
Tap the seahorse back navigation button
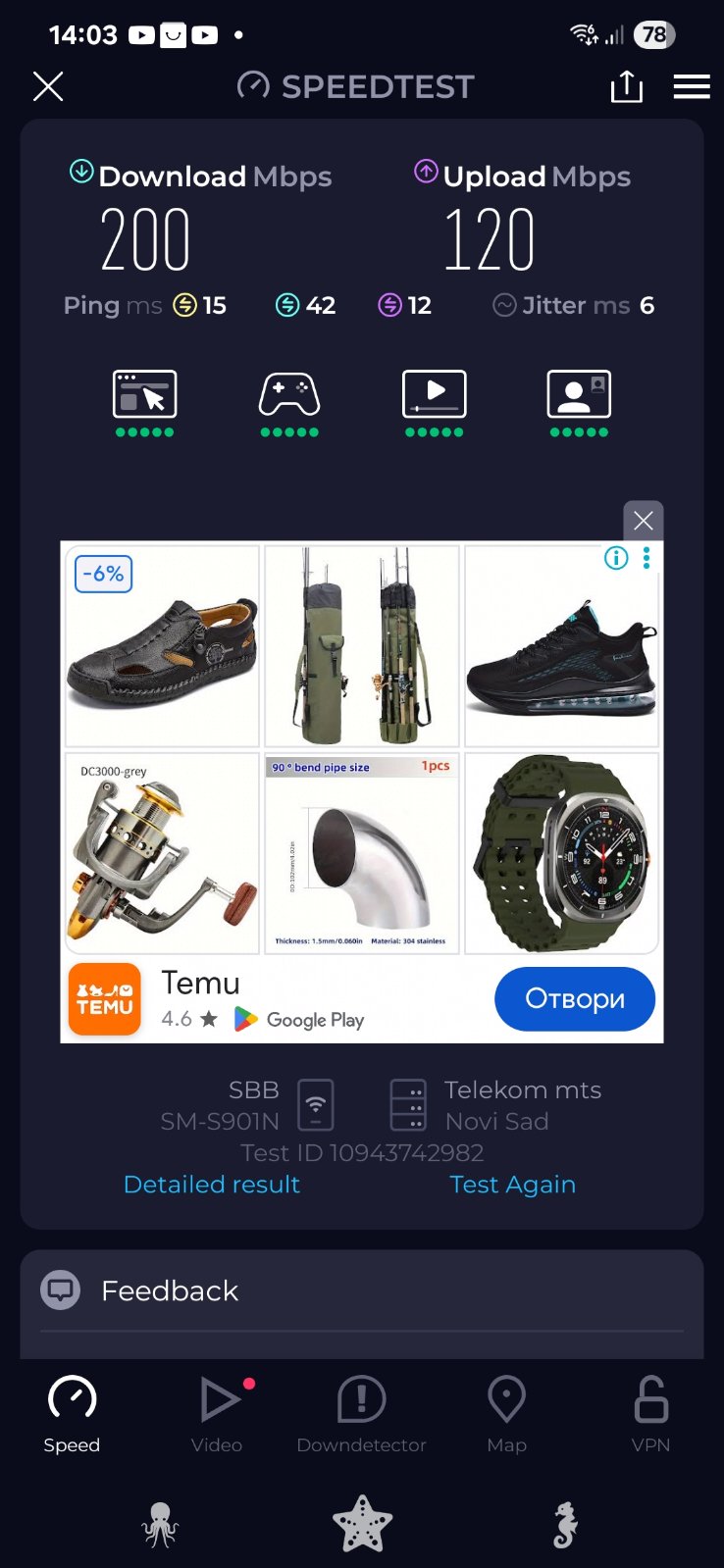(564, 1524)
